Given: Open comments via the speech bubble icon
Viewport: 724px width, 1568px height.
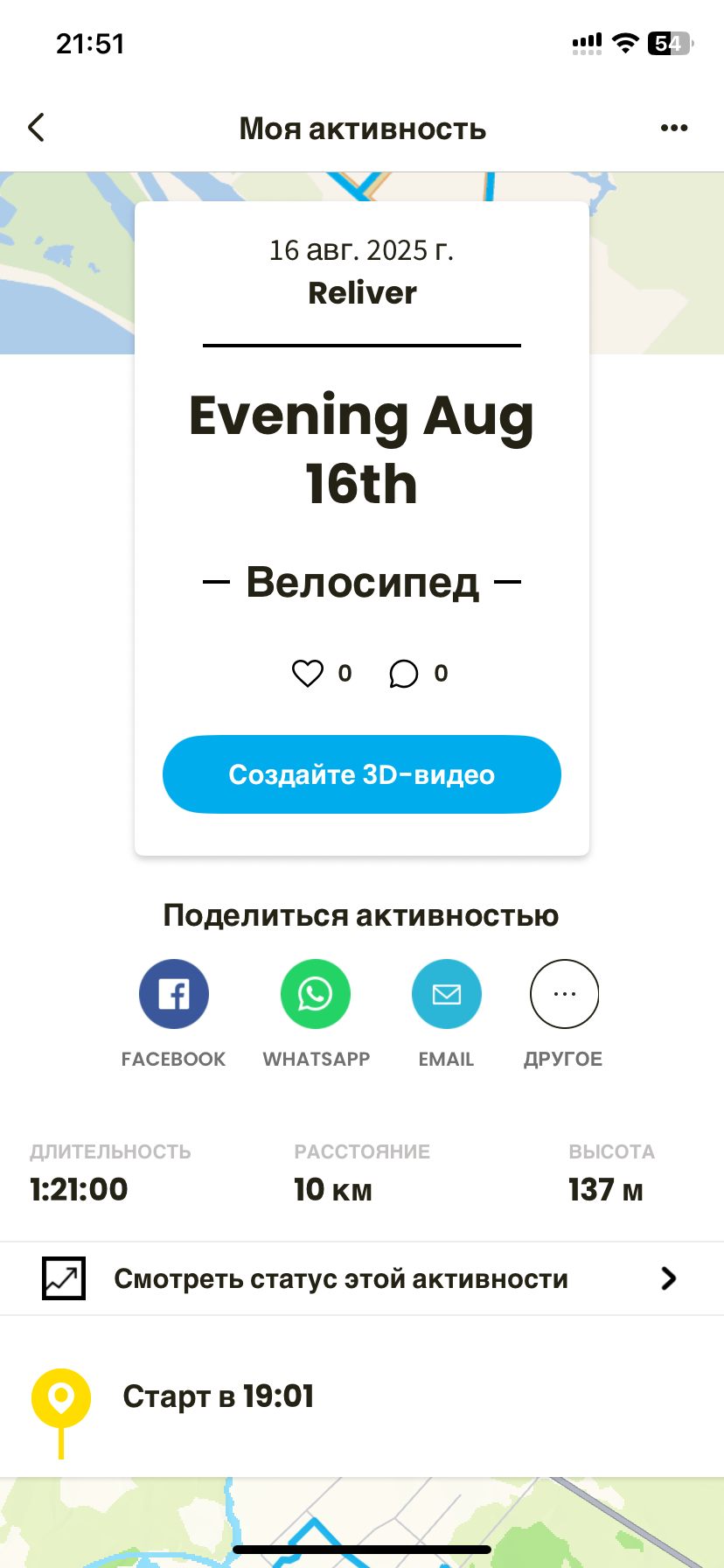Looking at the screenshot, I should pyautogui.click(x=403, y=673).
